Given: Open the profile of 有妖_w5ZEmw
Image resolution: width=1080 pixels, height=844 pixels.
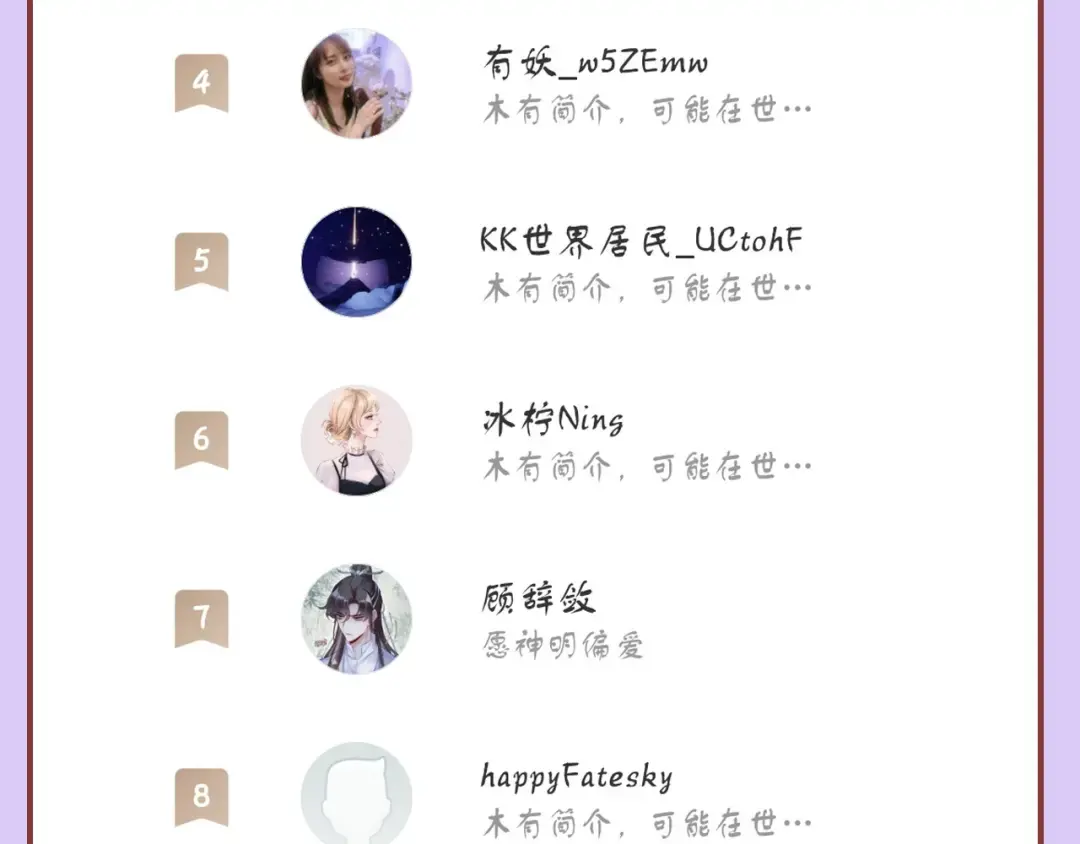Looking at the screenshot, I should click(x=596, y=64).
